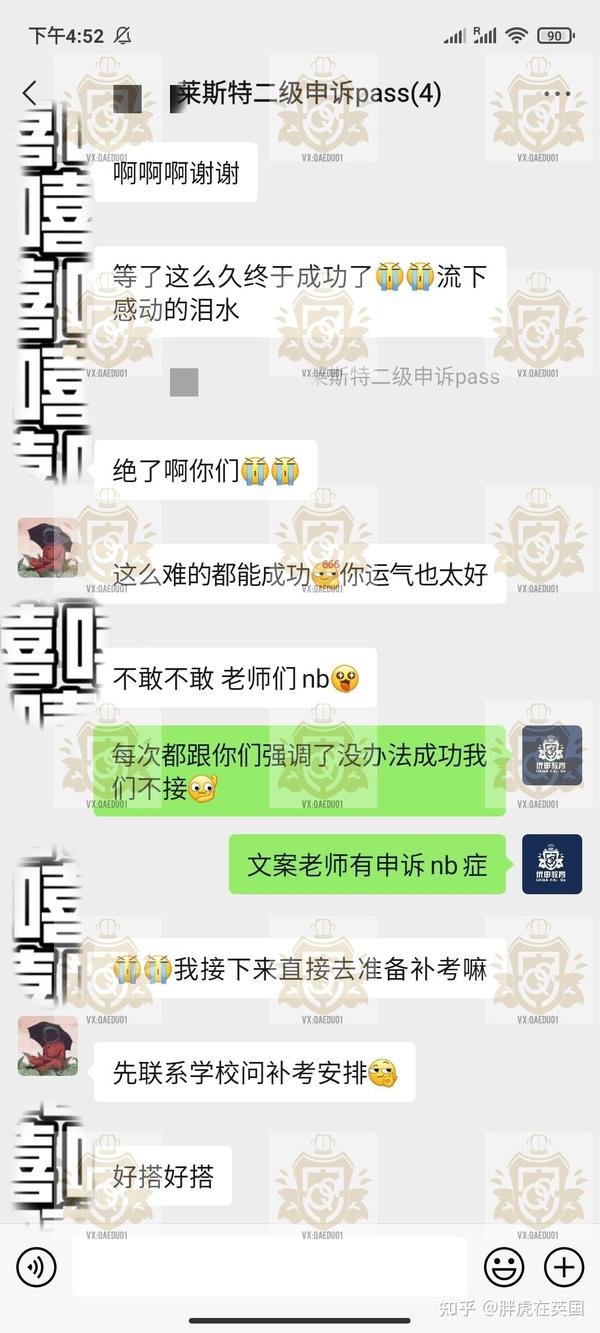The image size is (600, 1333).
Task: Open sender avatar next to '文案老师有申诉nb症'
Action: point(552,864)
